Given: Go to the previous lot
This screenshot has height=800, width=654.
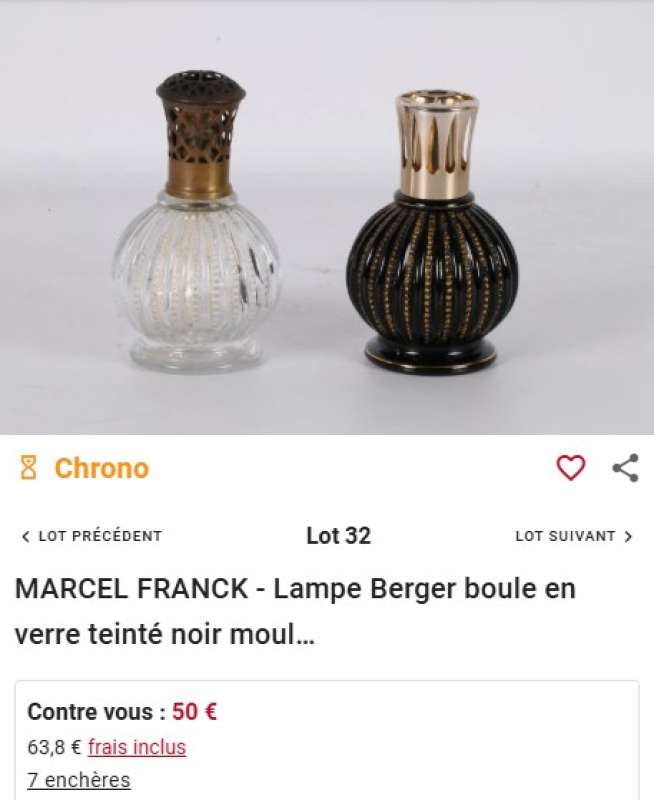Looking at the screenshot, I should [91, 536].
